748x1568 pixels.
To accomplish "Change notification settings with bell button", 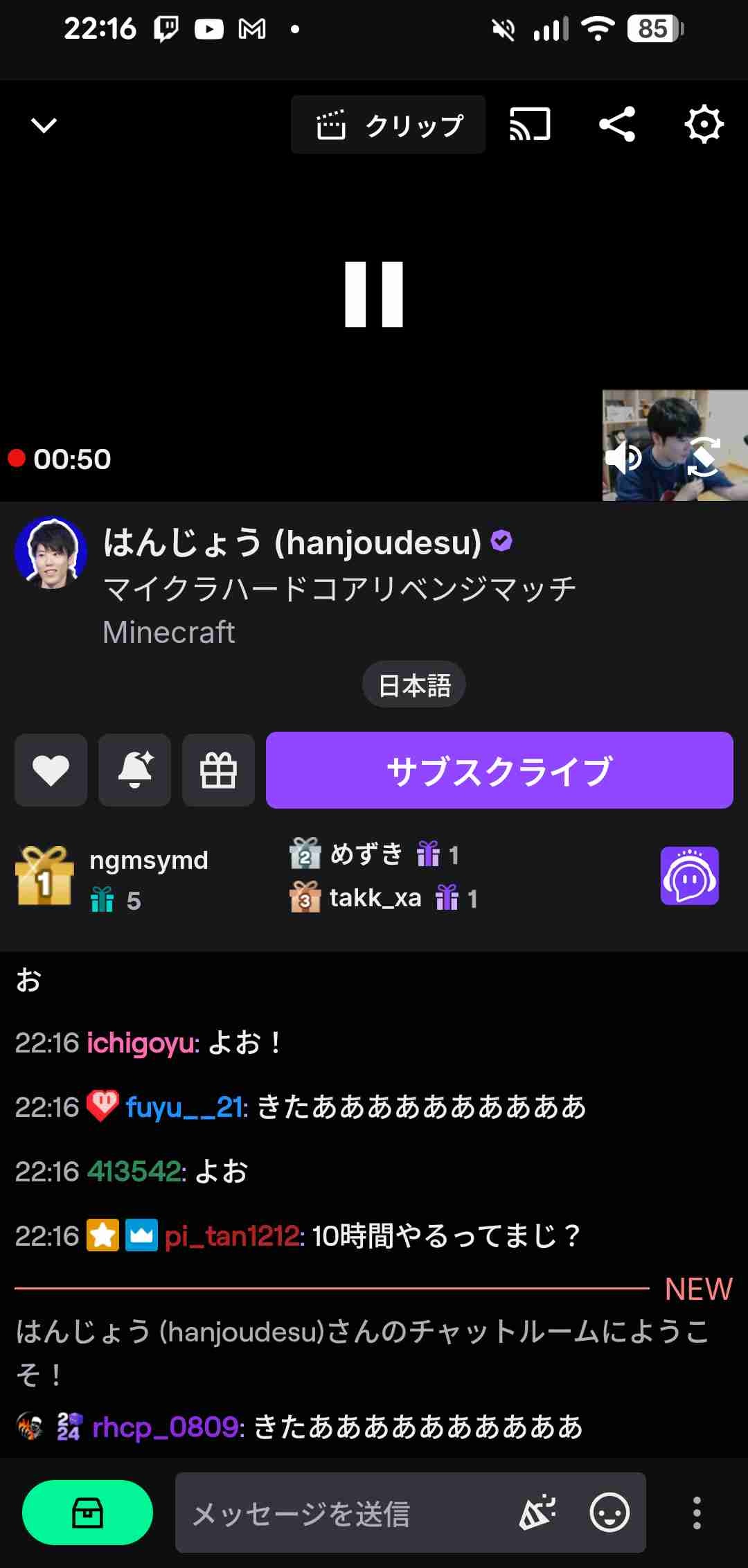I will point(134,770).
